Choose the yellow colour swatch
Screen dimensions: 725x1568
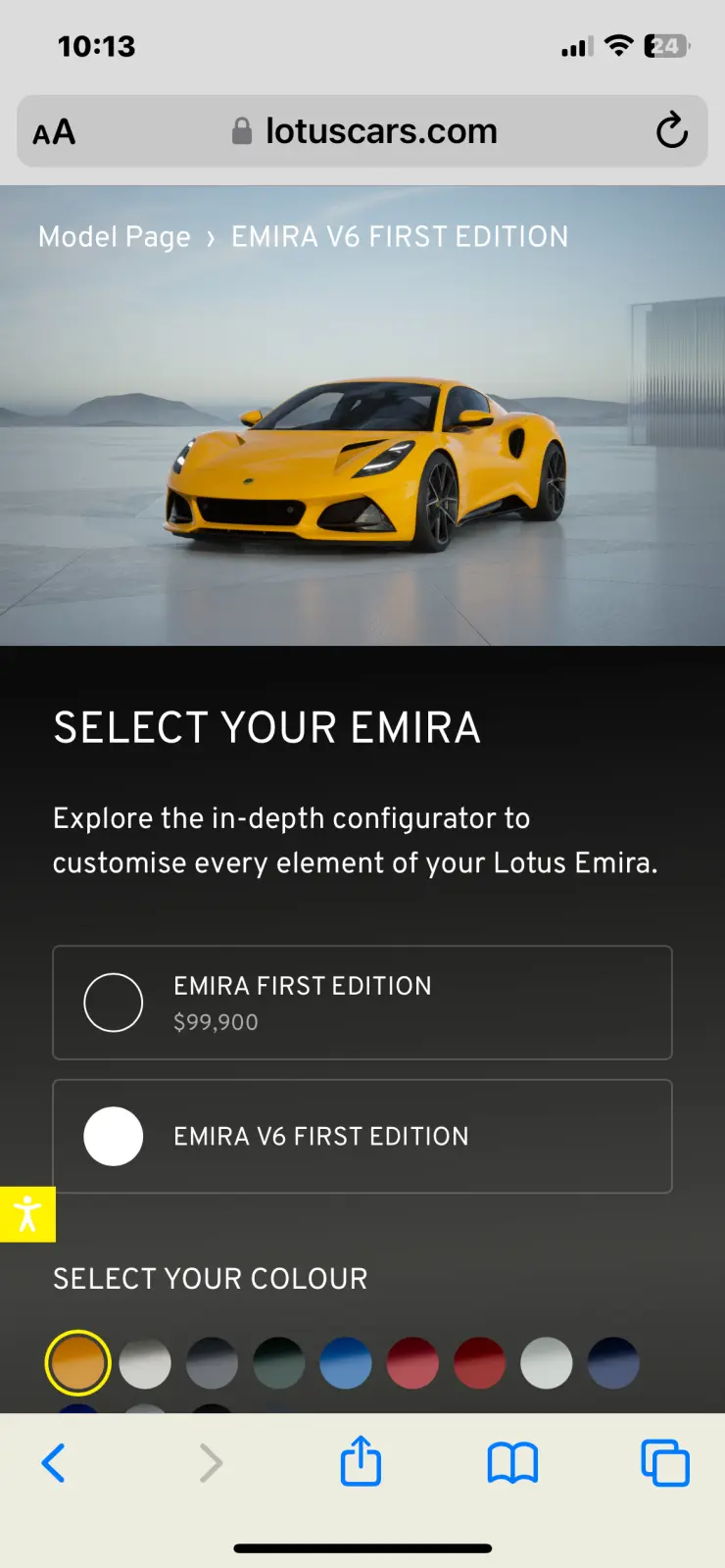point(77,1362)
